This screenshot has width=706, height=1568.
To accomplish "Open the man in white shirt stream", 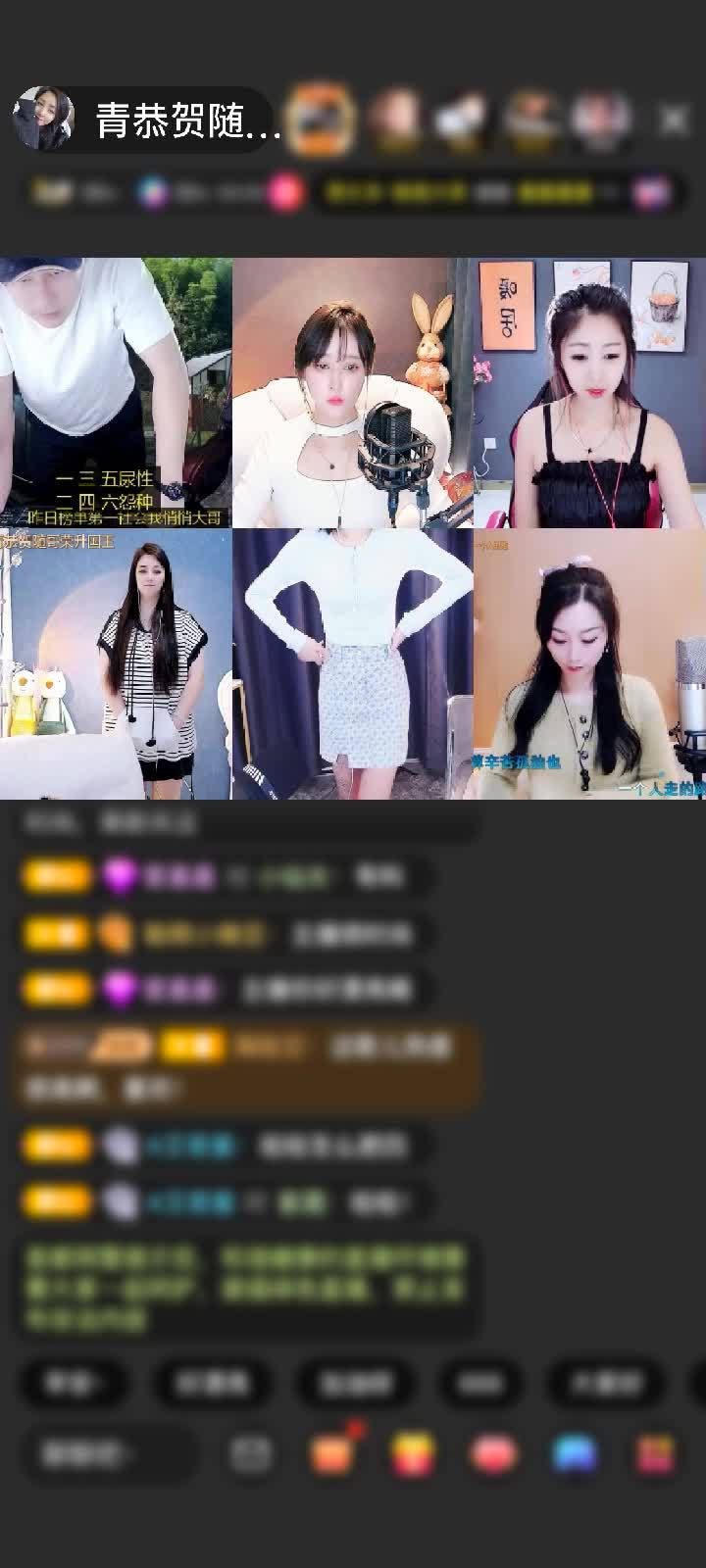I will [x=116, y=392].
